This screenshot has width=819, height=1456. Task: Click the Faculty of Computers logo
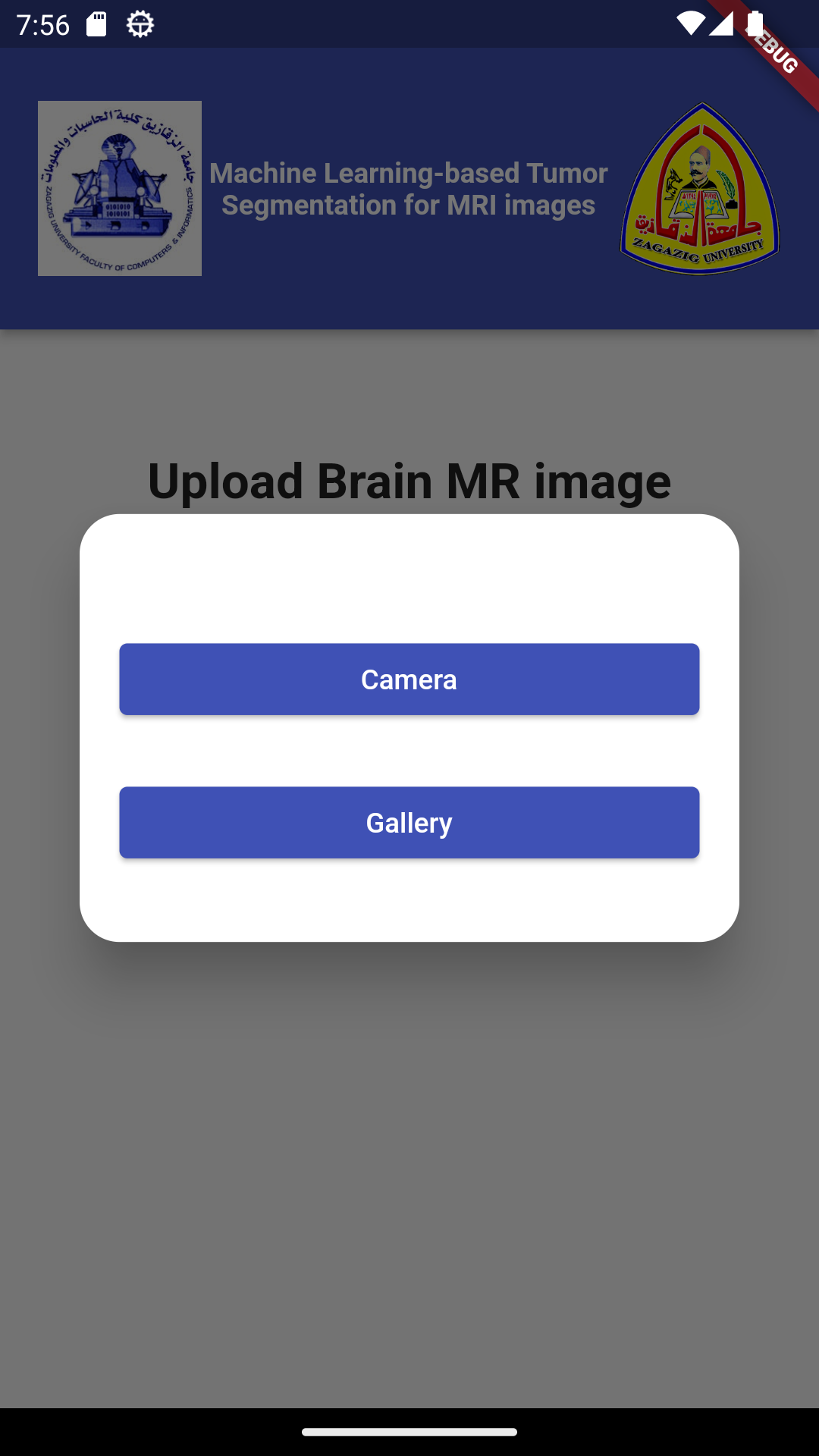click(120, 188)
